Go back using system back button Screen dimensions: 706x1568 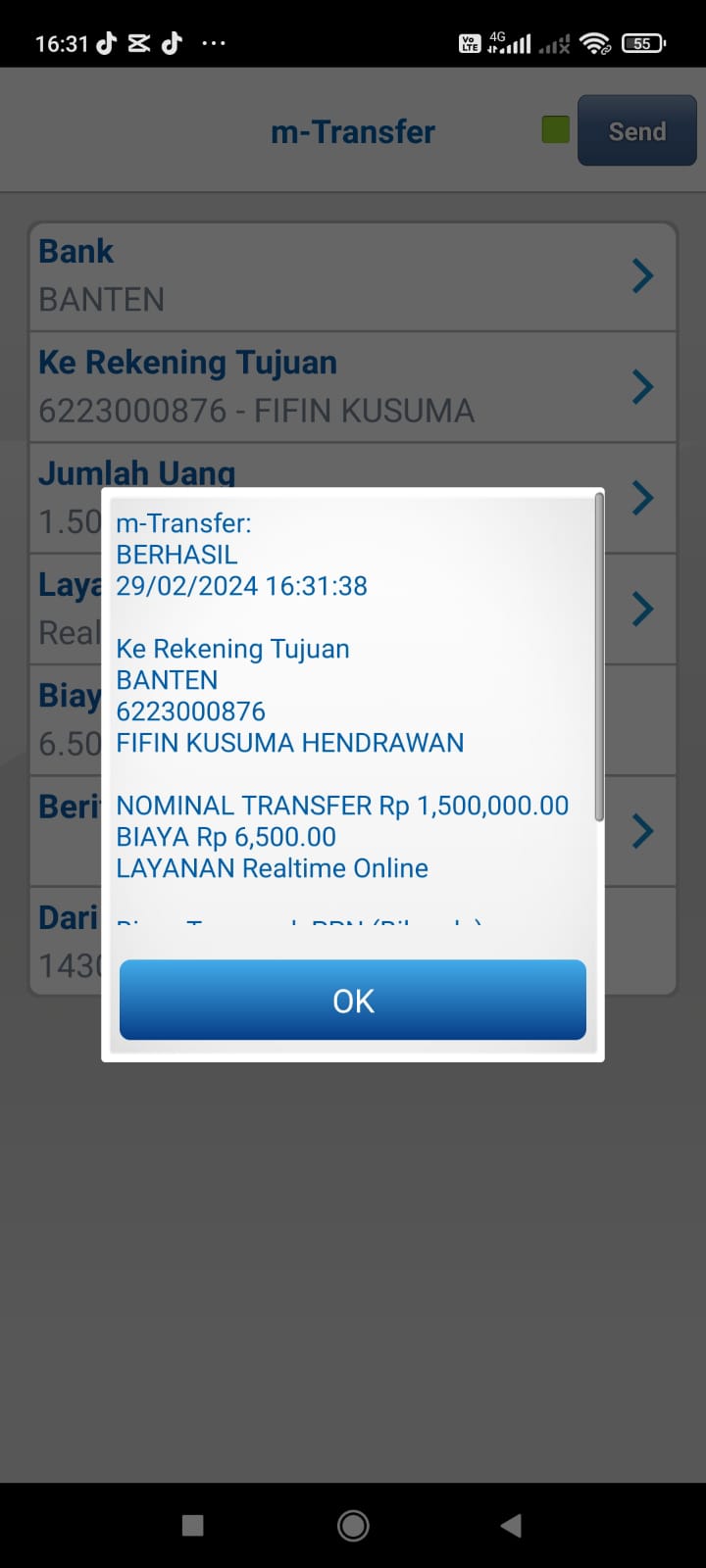click(x=511, y=1525)
